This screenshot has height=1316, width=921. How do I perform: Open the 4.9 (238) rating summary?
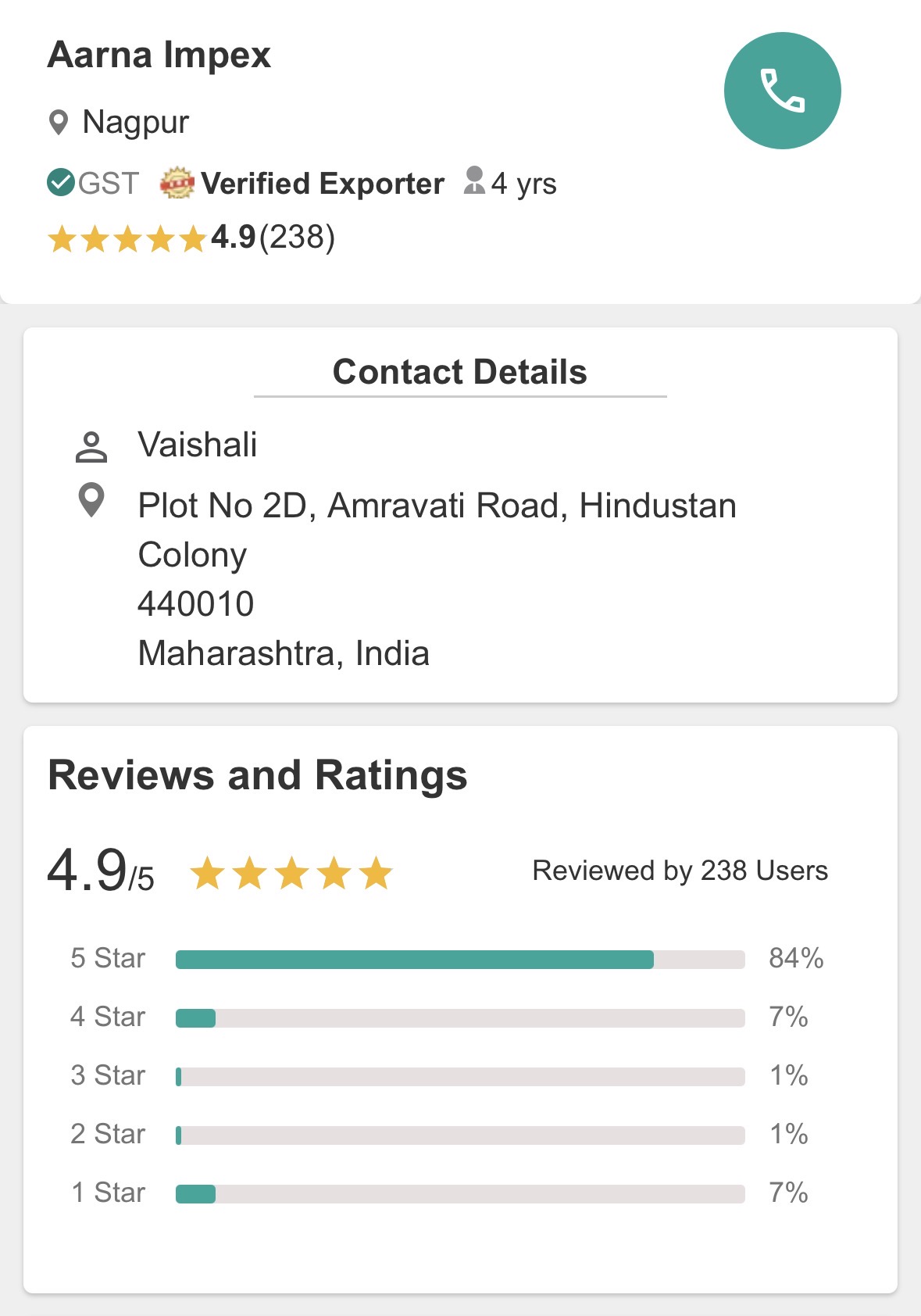(191, 238)
